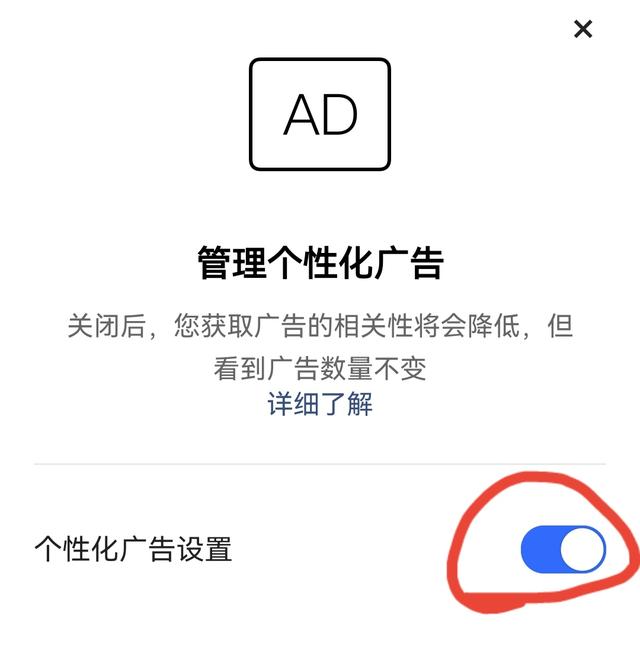Turn off the 个性化广告设置 switch
This screenshot has width=640, height=657.
563,550
